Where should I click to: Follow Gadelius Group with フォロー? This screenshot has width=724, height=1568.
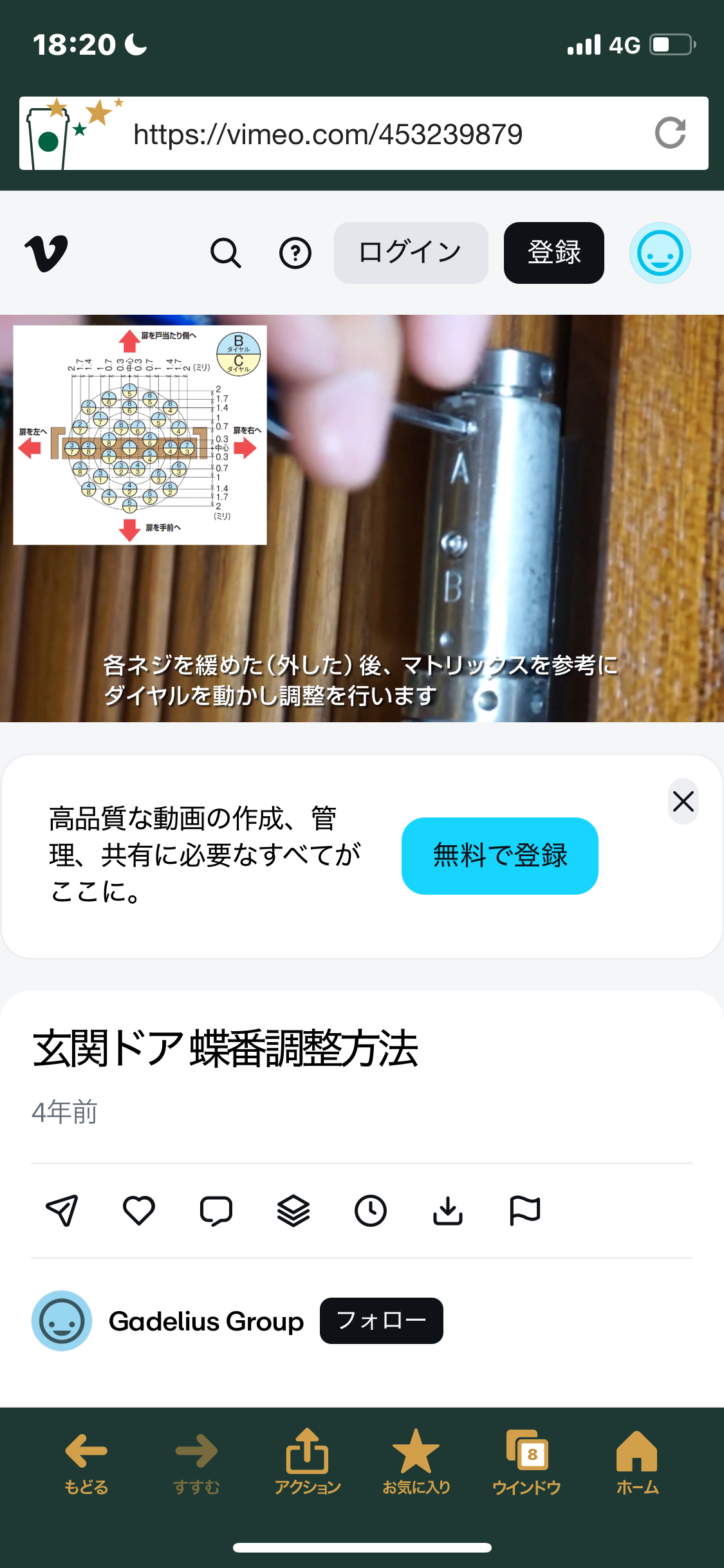coord(381,1321)
